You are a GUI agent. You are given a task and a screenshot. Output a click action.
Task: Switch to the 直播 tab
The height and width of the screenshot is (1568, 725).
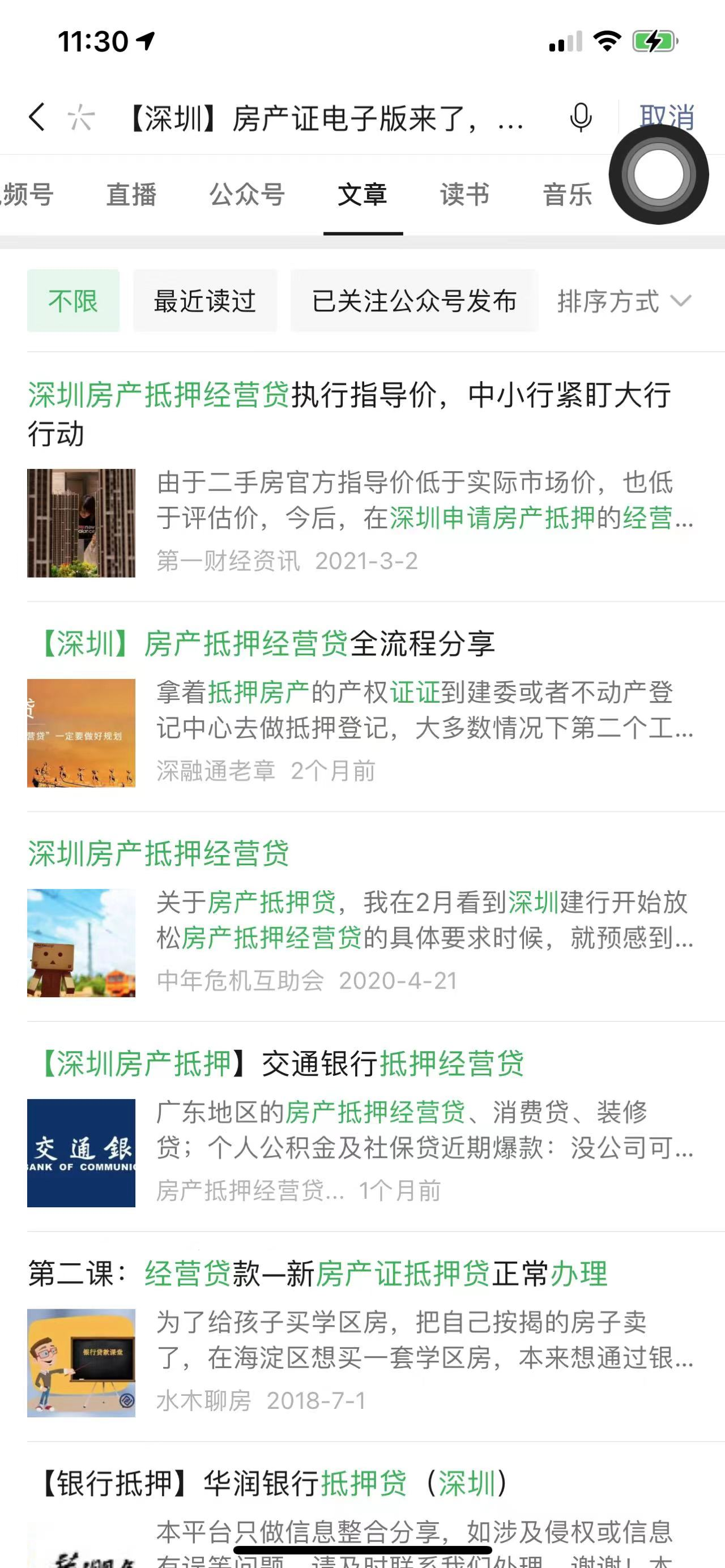tap(131, 195)
